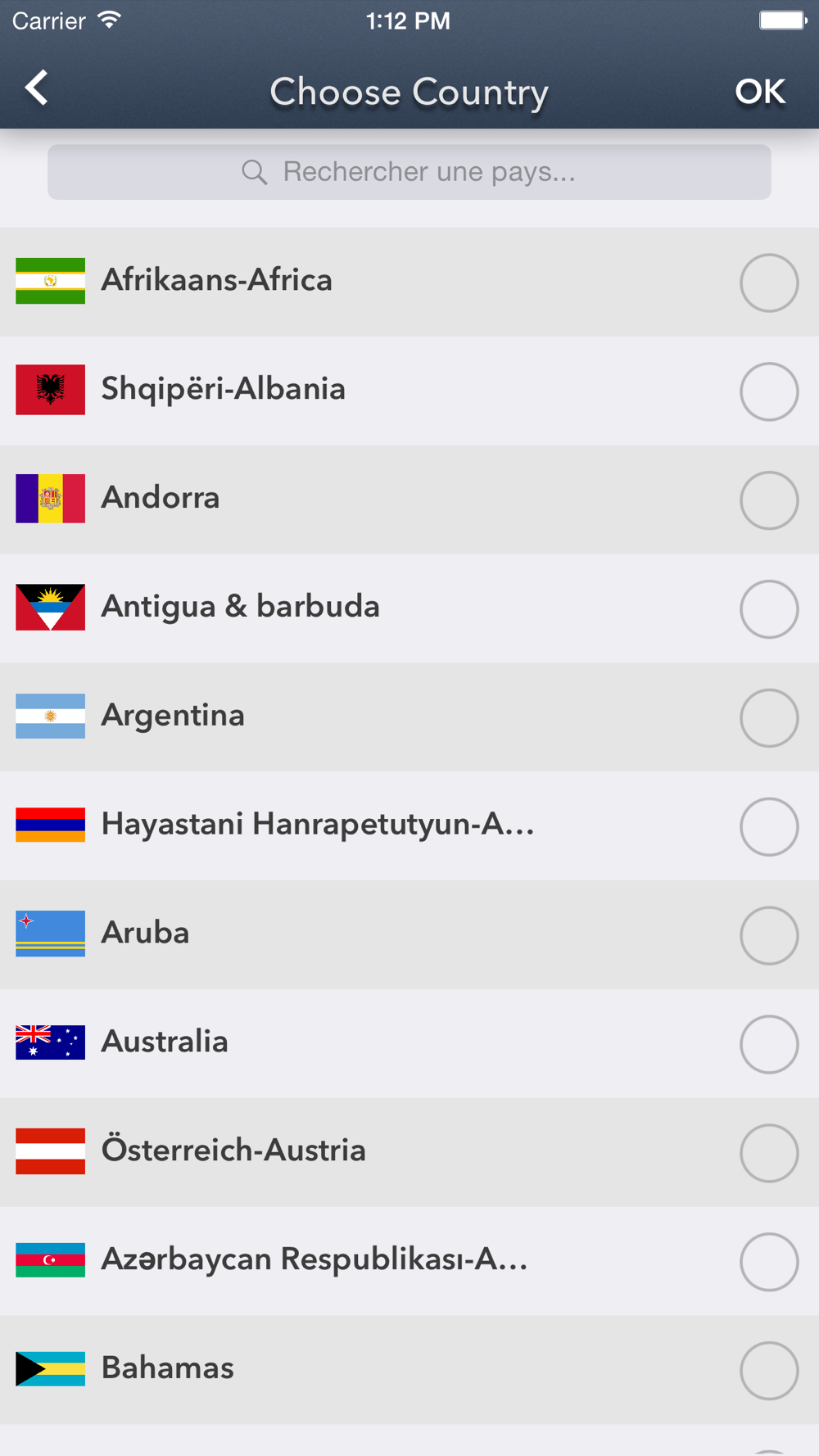Viewport: 819px width, 1456px height.
Task: Select Andorra as the country
Action: [x=161, y=499]
